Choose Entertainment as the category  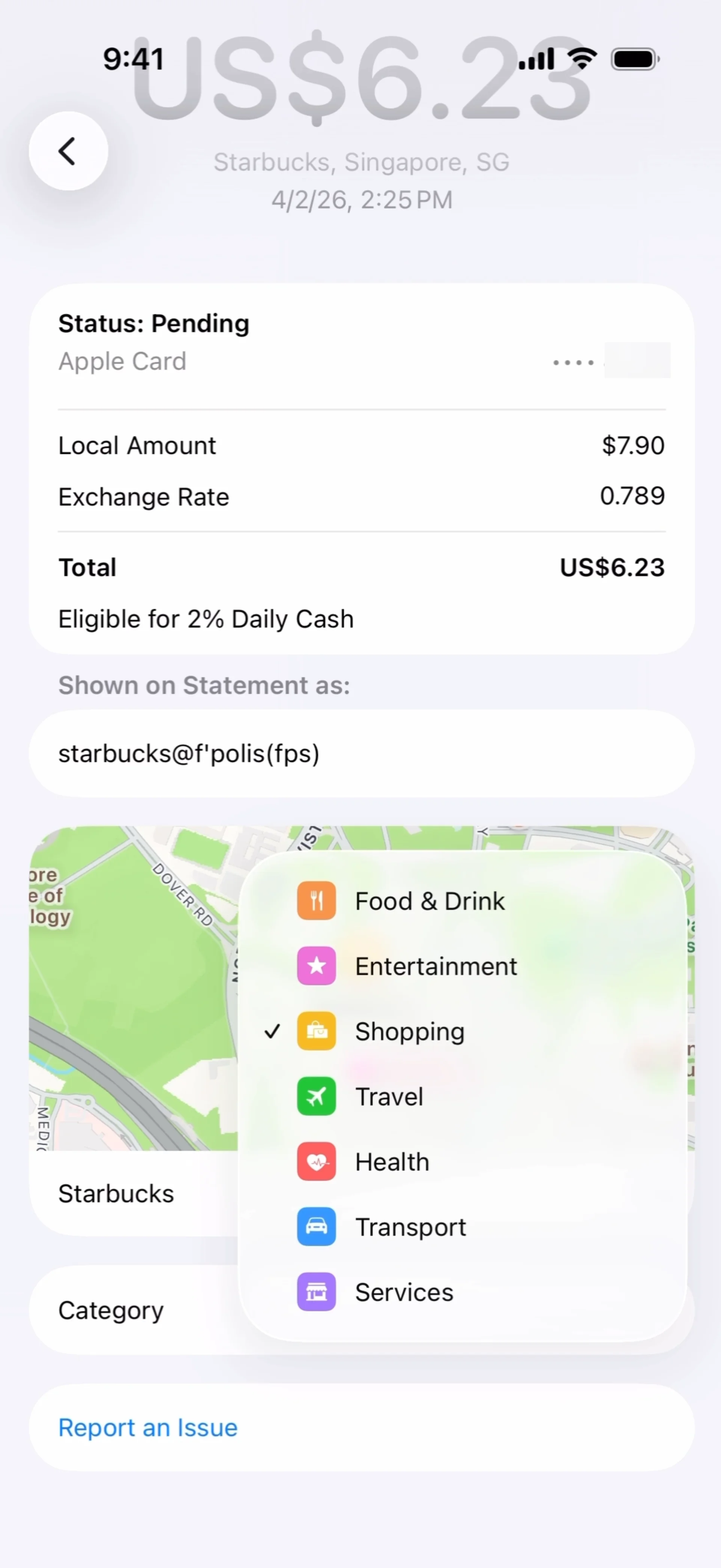435,966
